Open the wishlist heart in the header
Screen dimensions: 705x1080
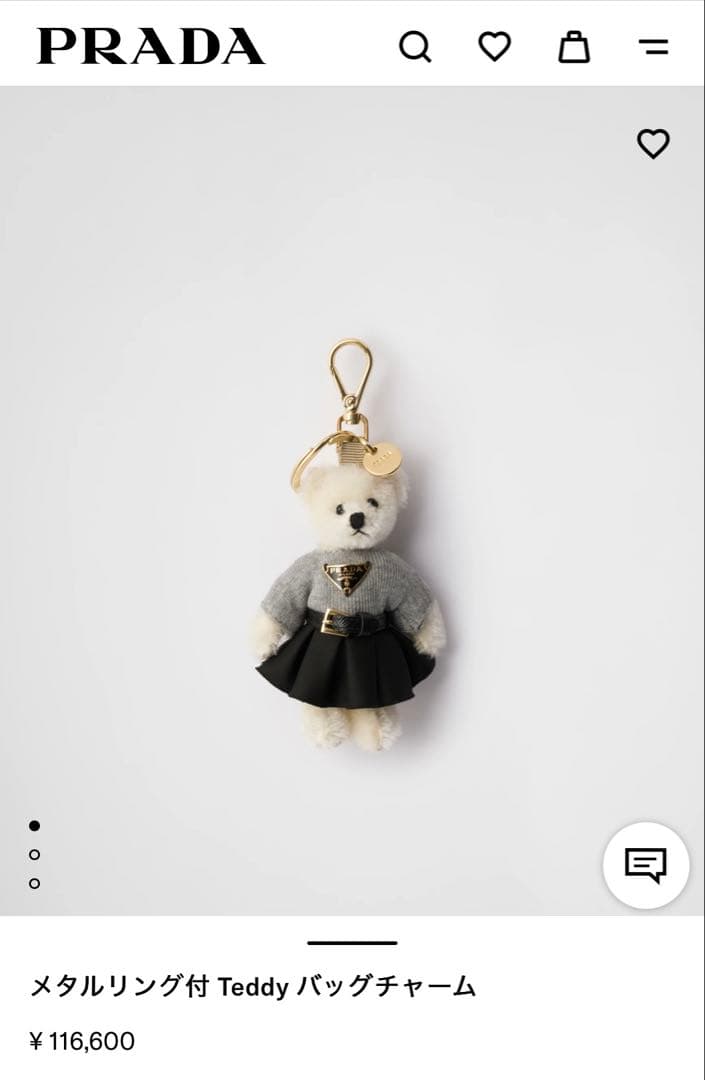click(x=494, y=46)
